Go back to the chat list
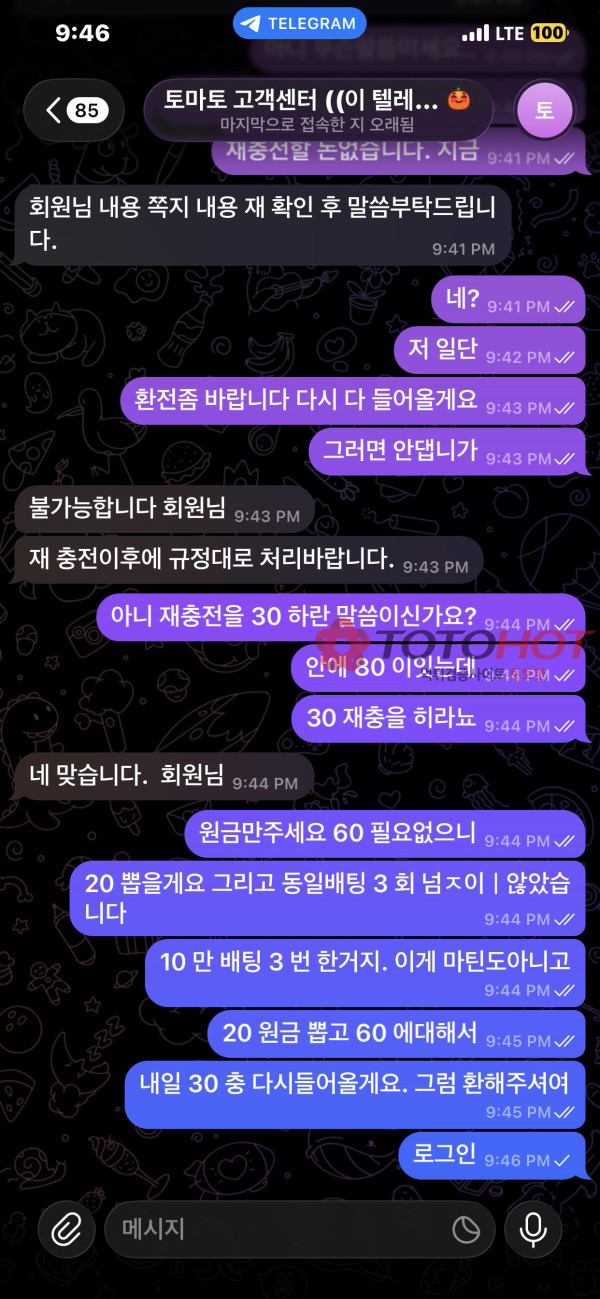Image resolution: width=600 pixels, height=1299 pixels. (x=73, y=111)
